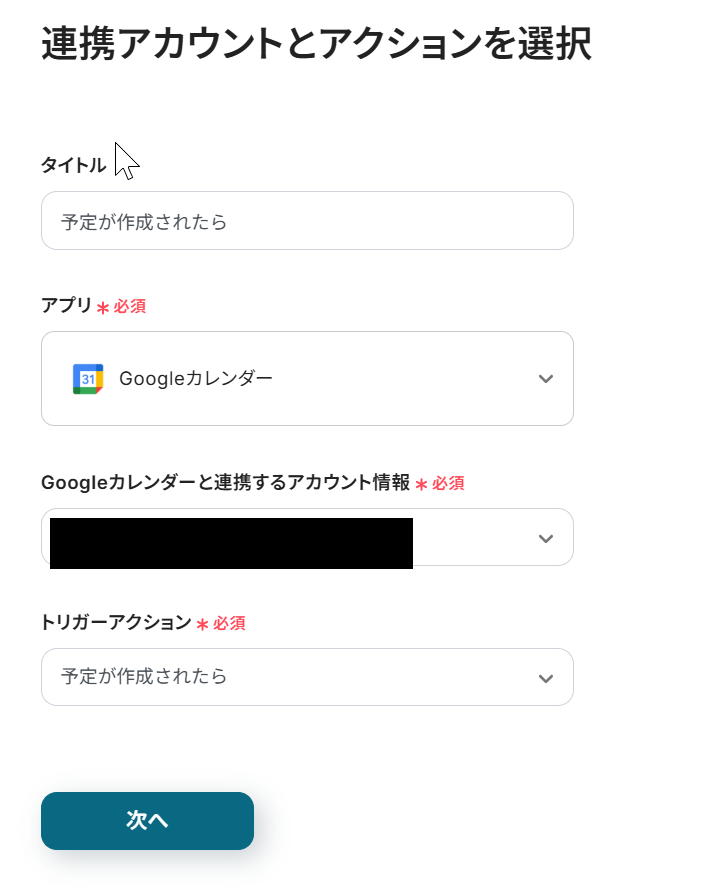Expand the Googleカレンダー account information dropdown
Viewport: 709px width, 894px height.
coord(544,538)
